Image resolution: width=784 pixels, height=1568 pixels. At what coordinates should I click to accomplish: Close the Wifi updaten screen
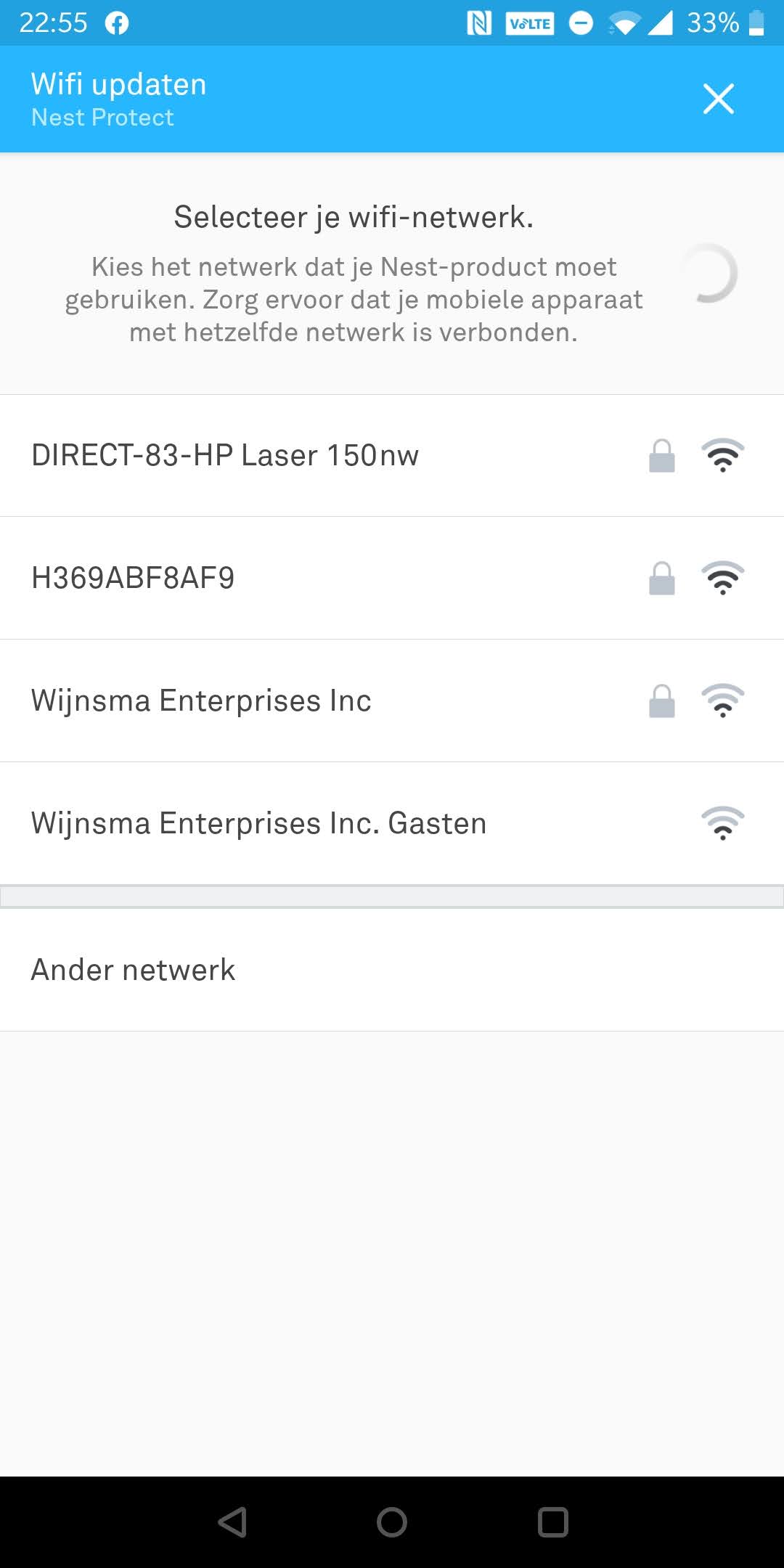(x=718, y=99)
